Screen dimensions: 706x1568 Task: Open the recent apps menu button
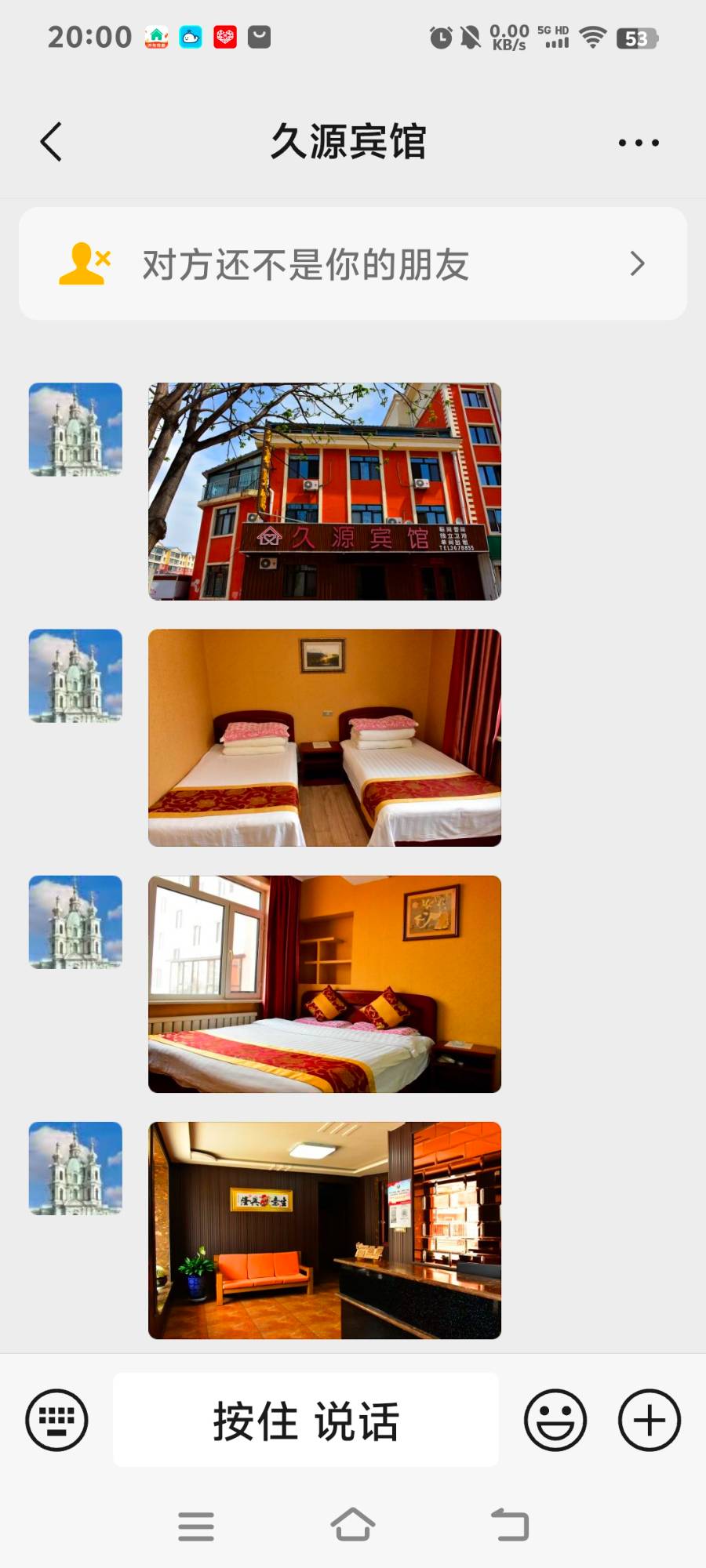196,1526
